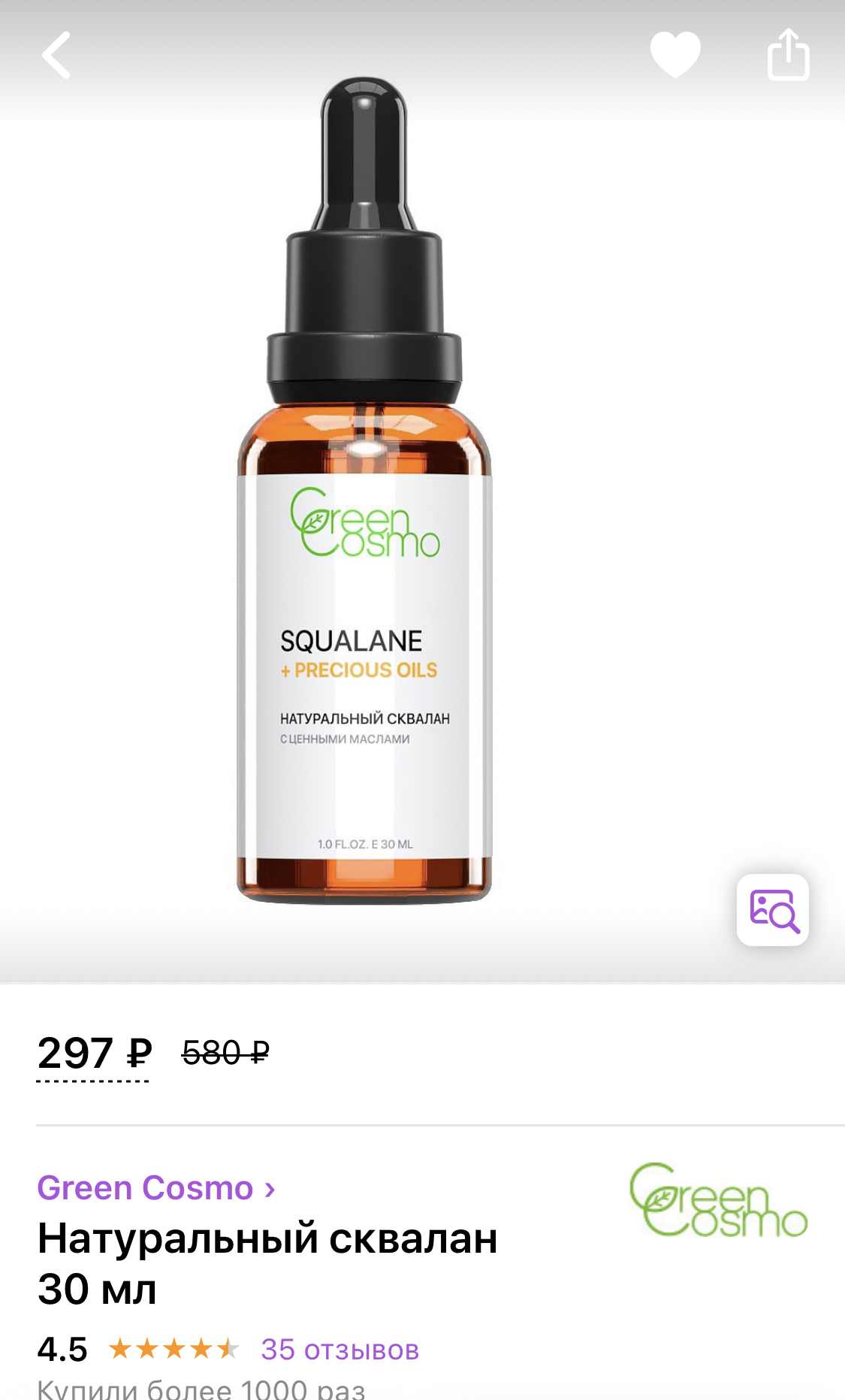Viewport: 845px width, 1400px height.
Task: Search for similar items by image
Action: (773, 910)
